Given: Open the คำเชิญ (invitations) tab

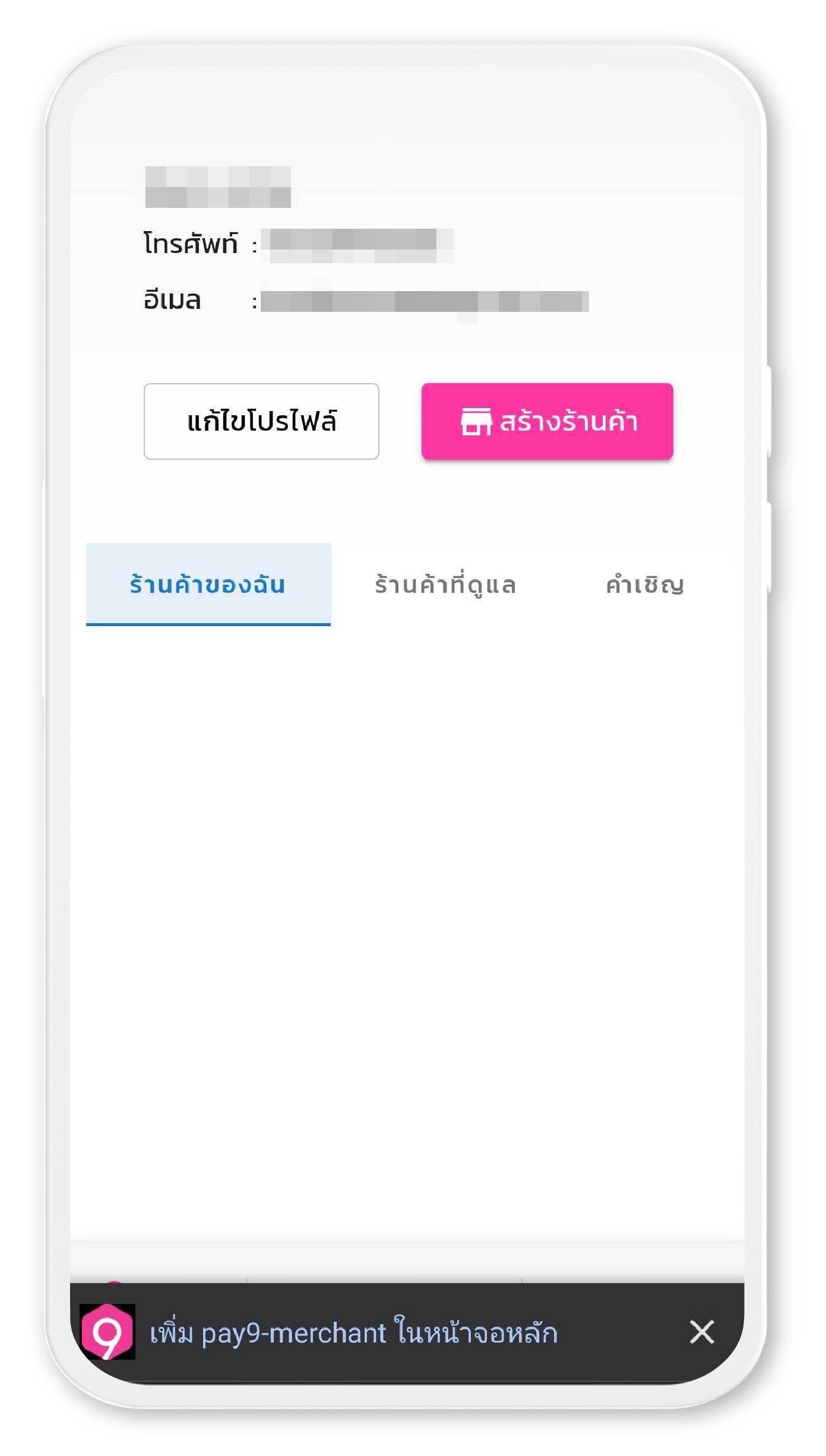Looking at the screenshot, I should tap(645, 585).
